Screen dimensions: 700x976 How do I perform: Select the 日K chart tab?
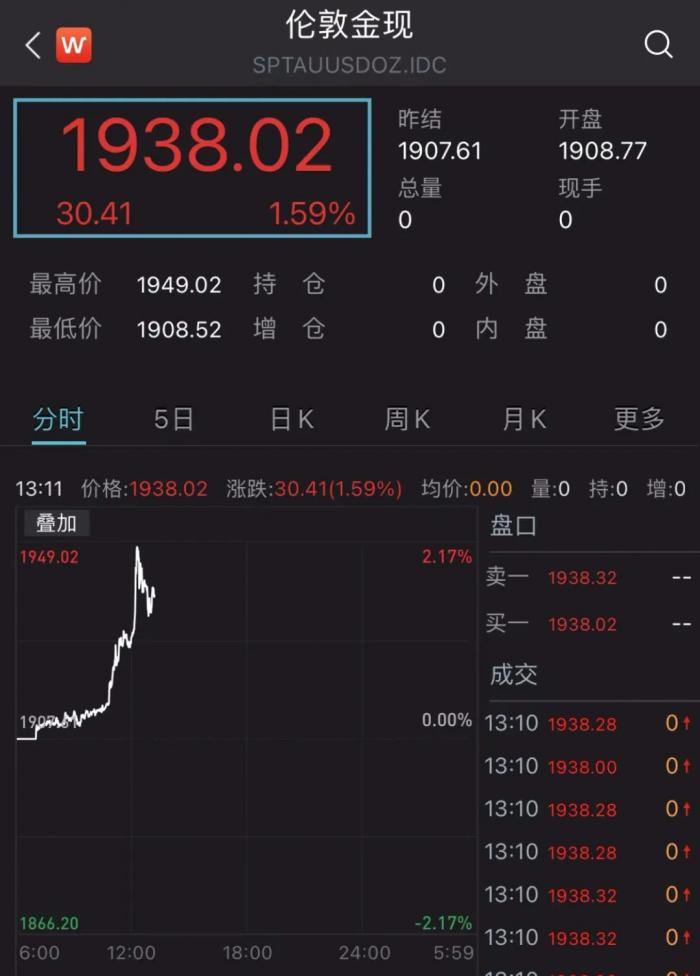291,419
